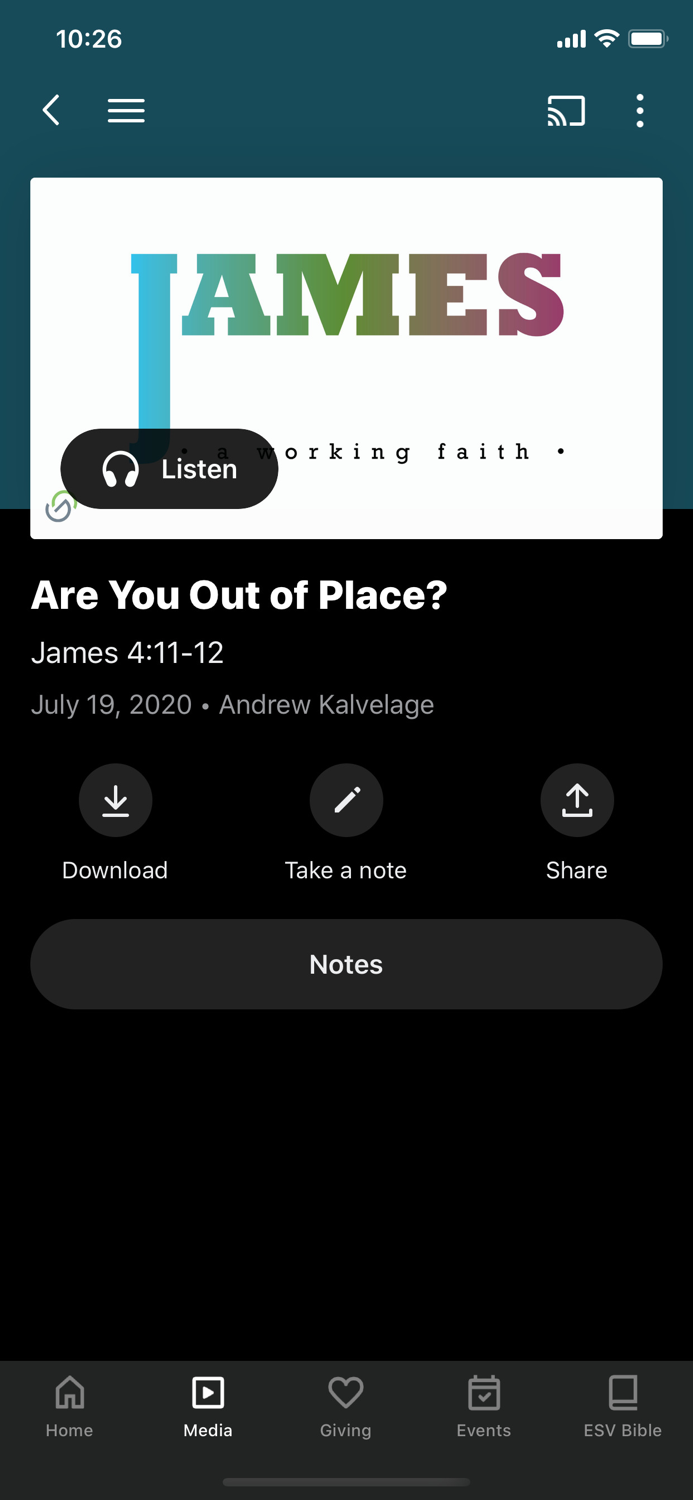The height and width of the screenshot is (1500, 693).
Task: Open the Events tab
Action: tap(484, 1406)
